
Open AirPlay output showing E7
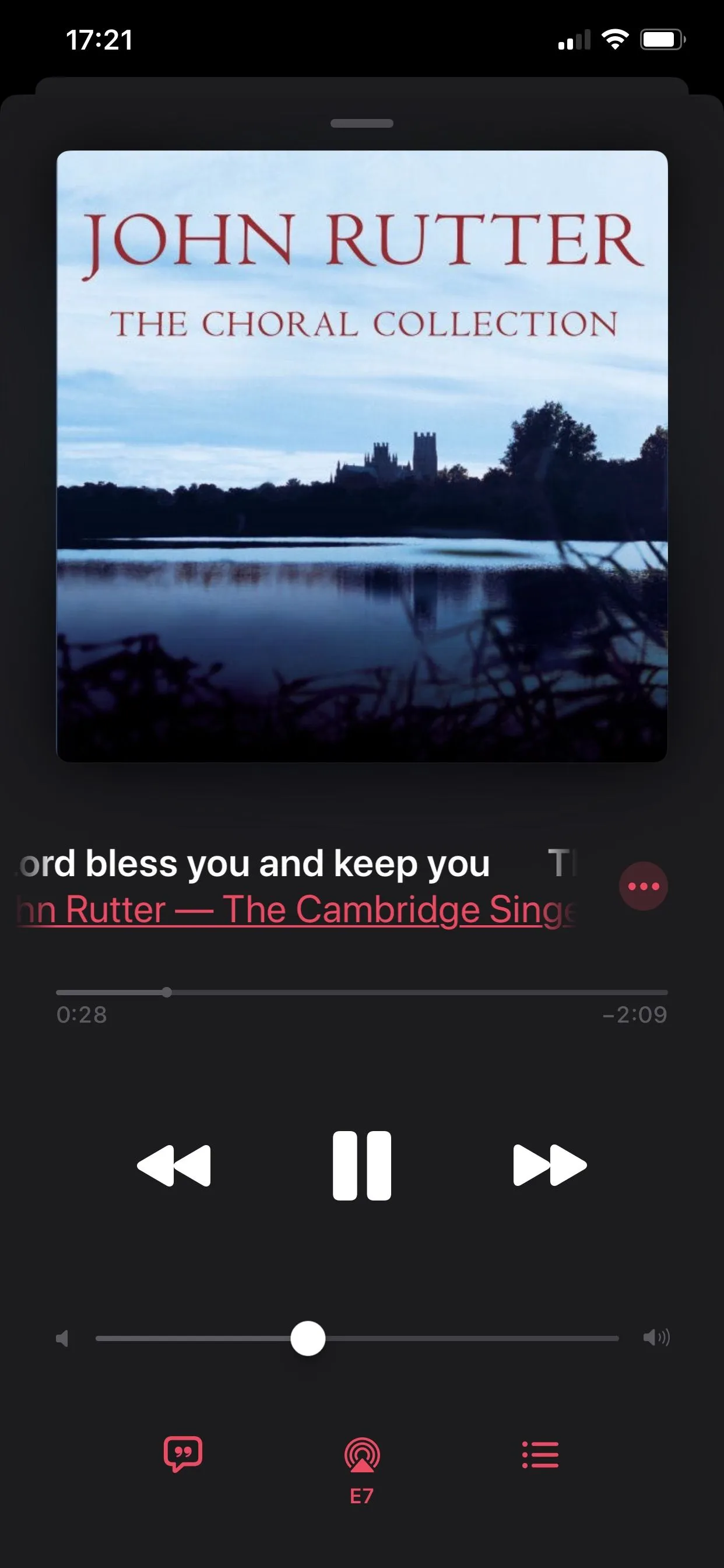click(362, 1461)
